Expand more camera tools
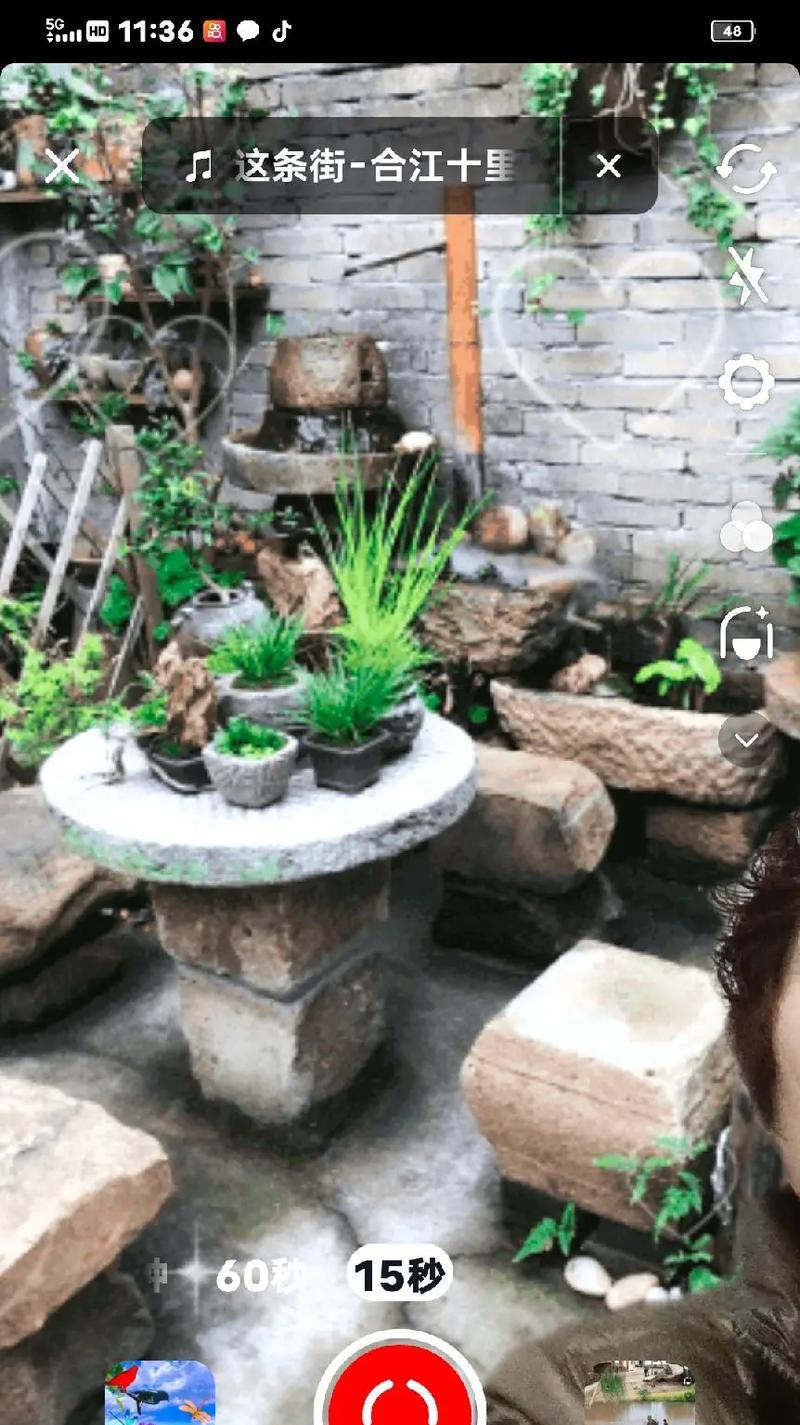The width and height of the screenshot is (800, 1425). point(746,740)
